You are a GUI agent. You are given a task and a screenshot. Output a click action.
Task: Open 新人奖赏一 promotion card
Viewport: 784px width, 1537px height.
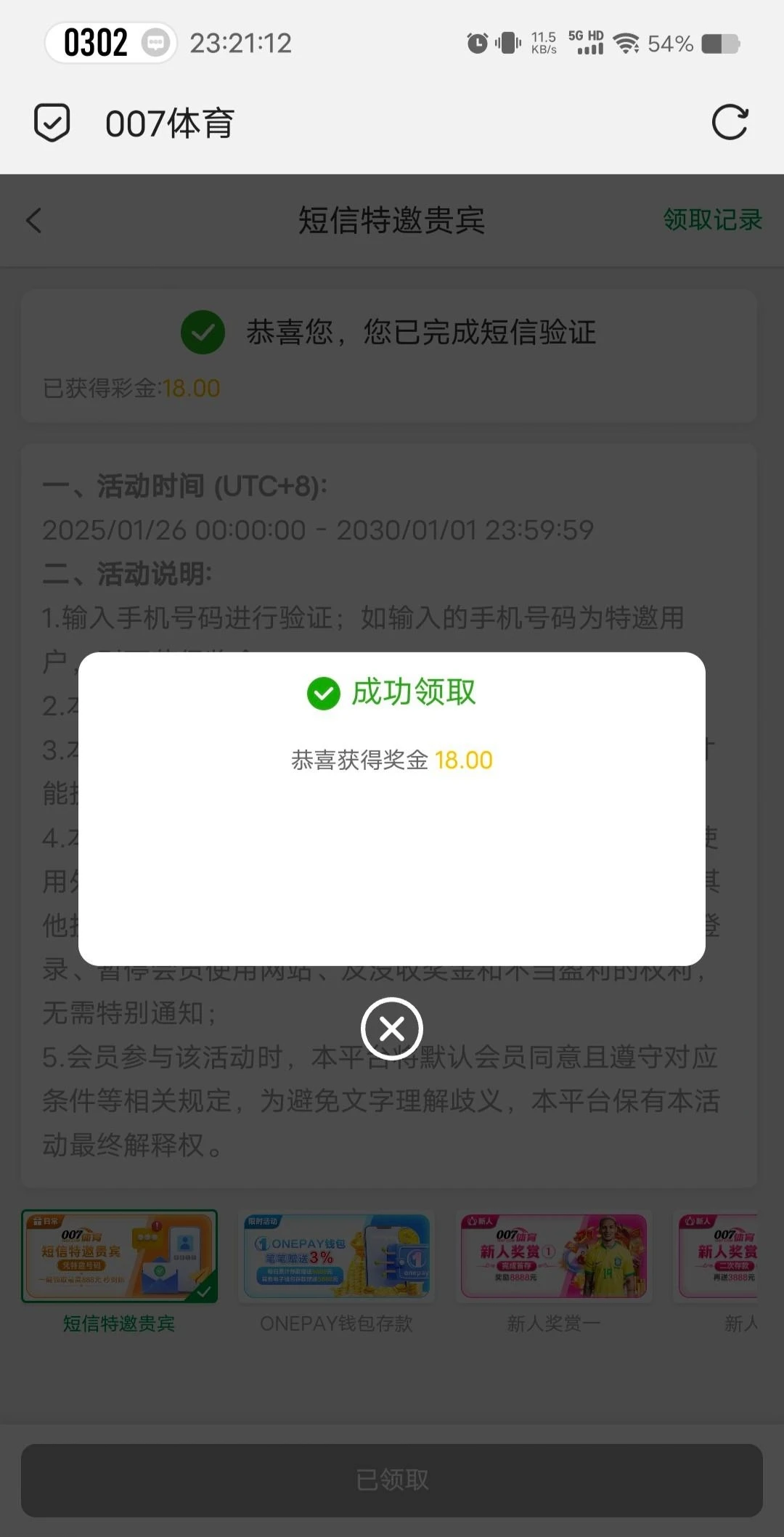tap(553, 1257)
